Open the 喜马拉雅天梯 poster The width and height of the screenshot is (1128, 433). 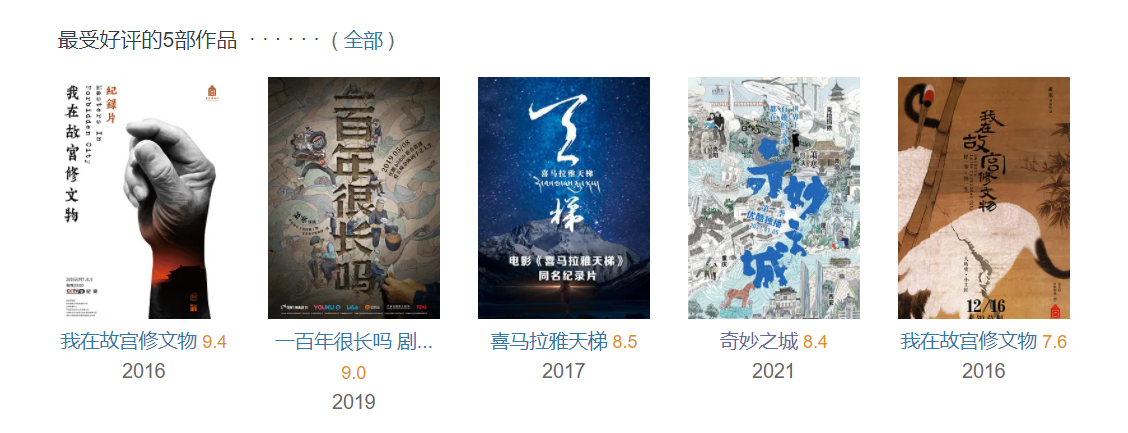pos(564,198)
